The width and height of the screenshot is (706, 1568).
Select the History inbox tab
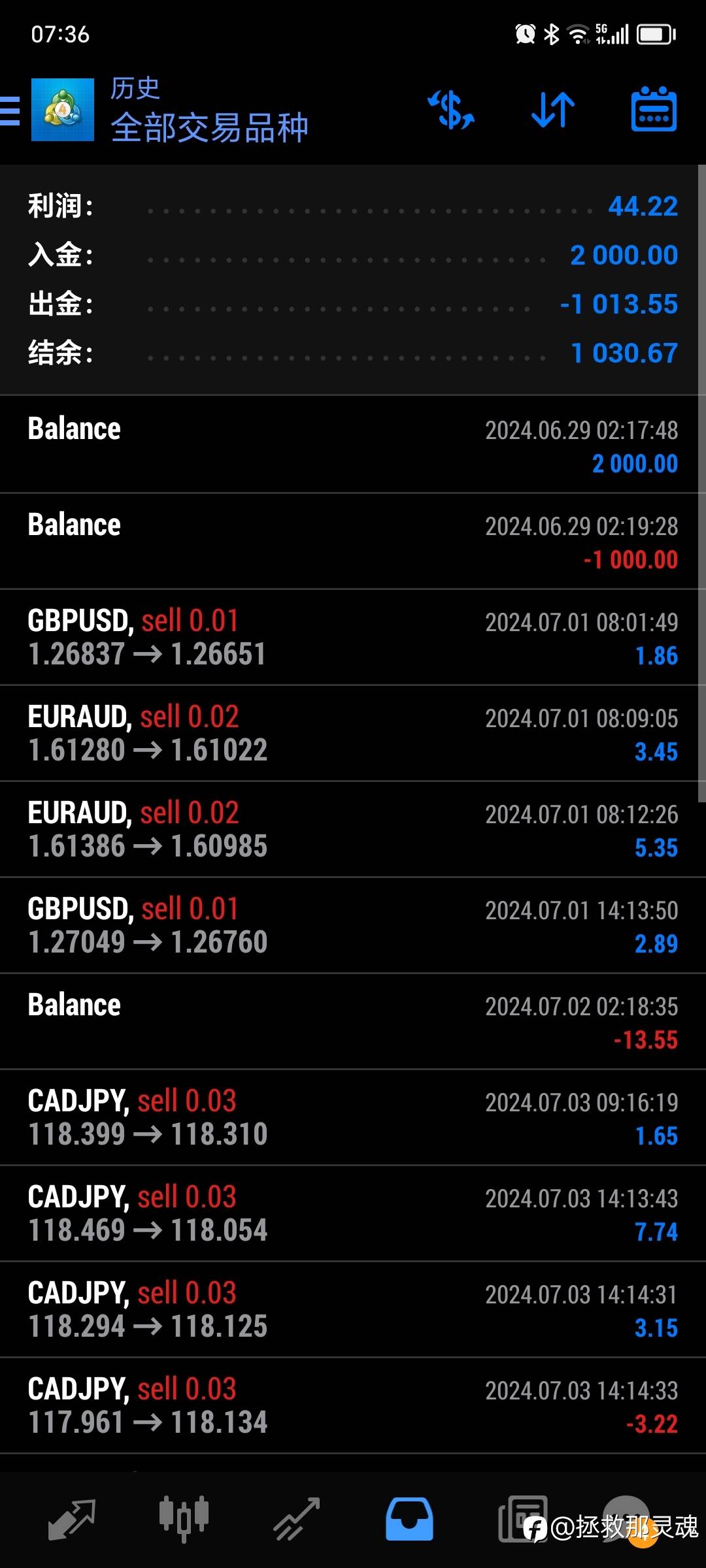pos(409,1519)
